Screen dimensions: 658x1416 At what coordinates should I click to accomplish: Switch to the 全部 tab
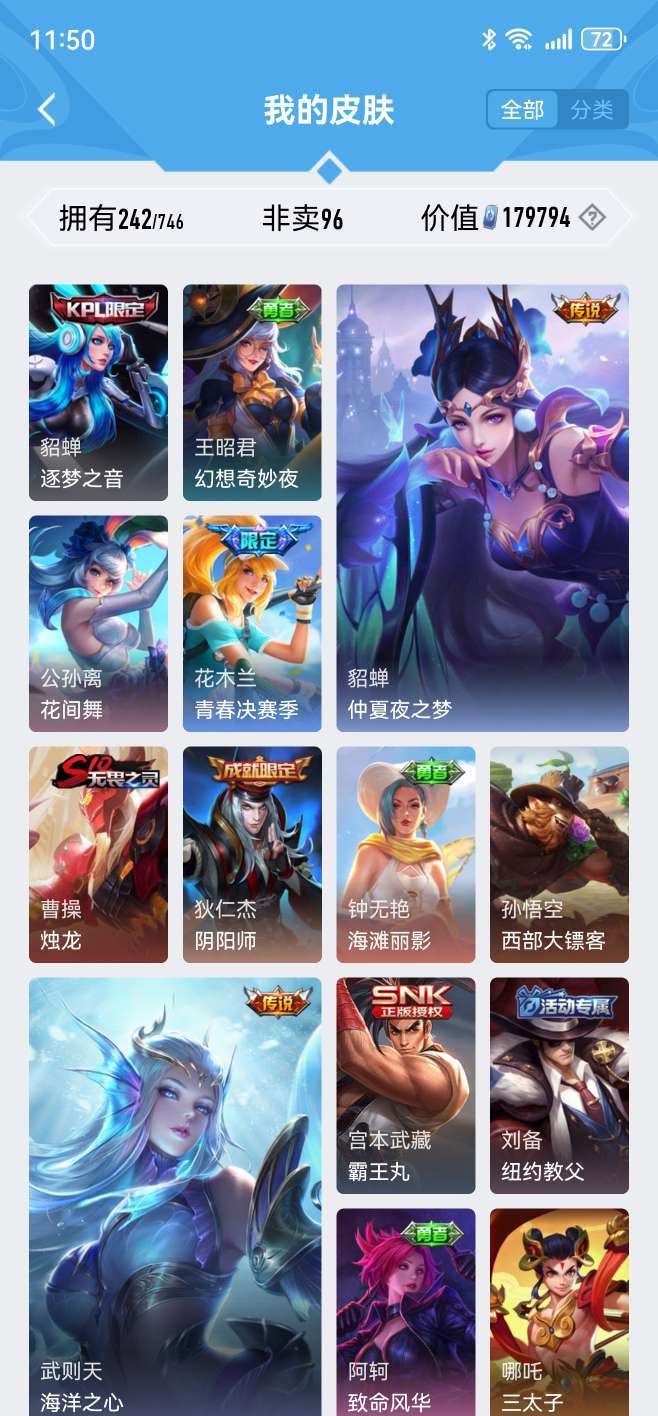coord(522,110)
